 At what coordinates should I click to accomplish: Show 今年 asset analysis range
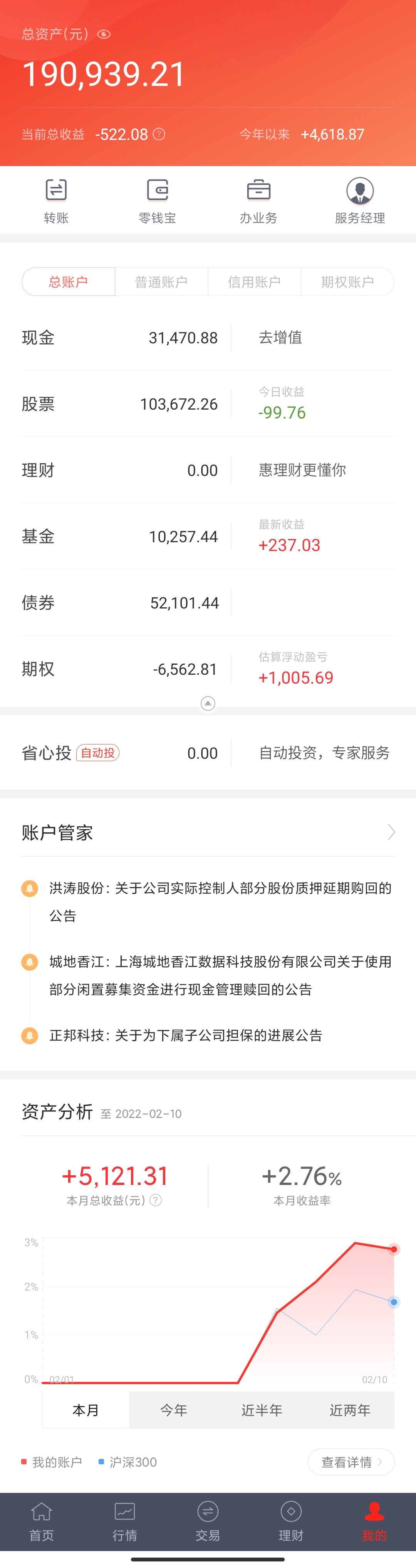(x=173, y=1410)
